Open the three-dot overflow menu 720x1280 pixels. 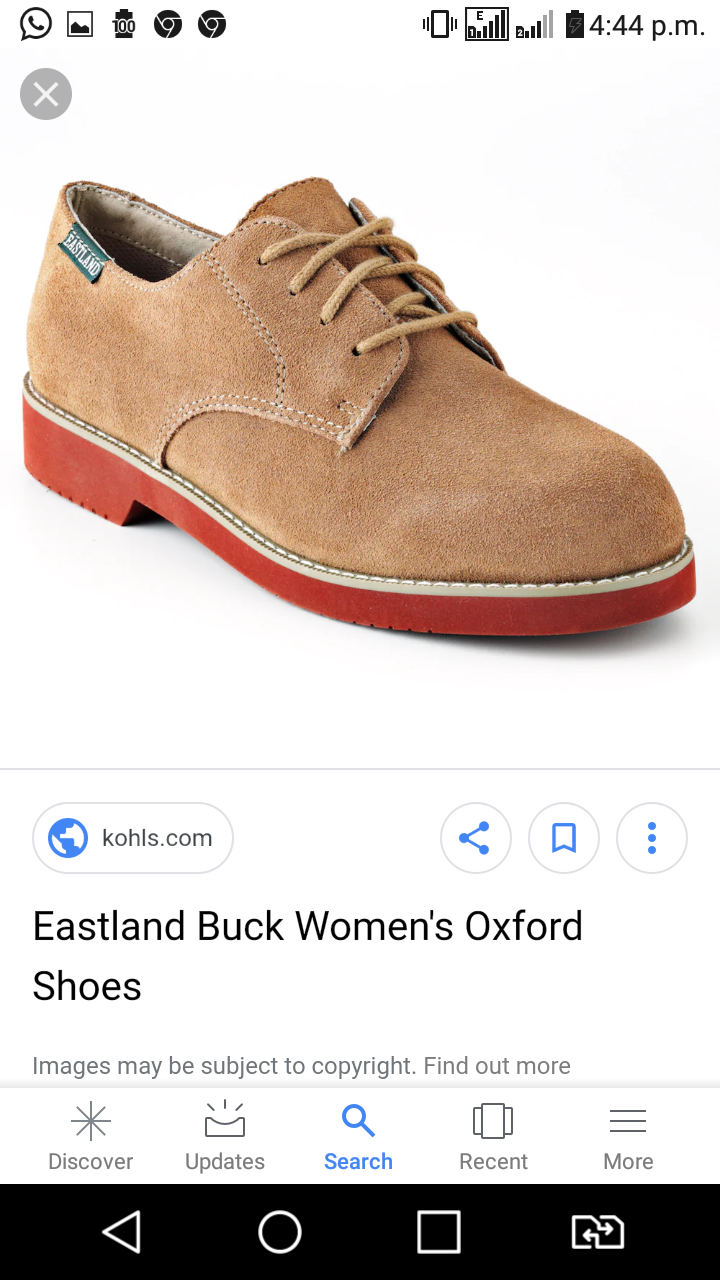coord(651,838)
